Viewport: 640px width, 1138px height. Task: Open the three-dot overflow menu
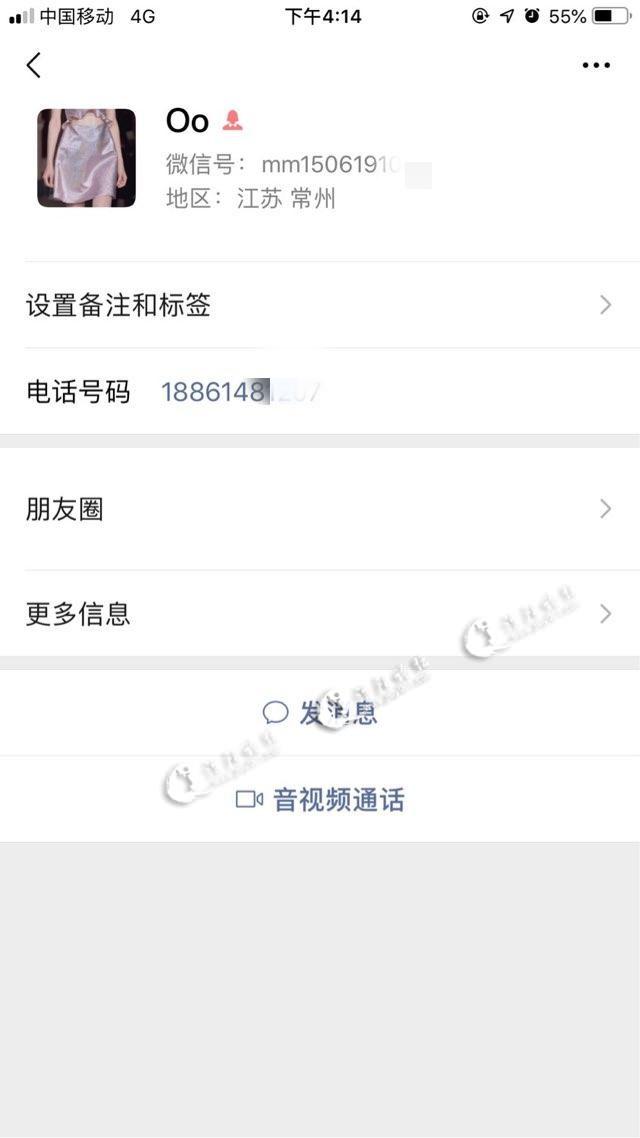click(596, 66)
